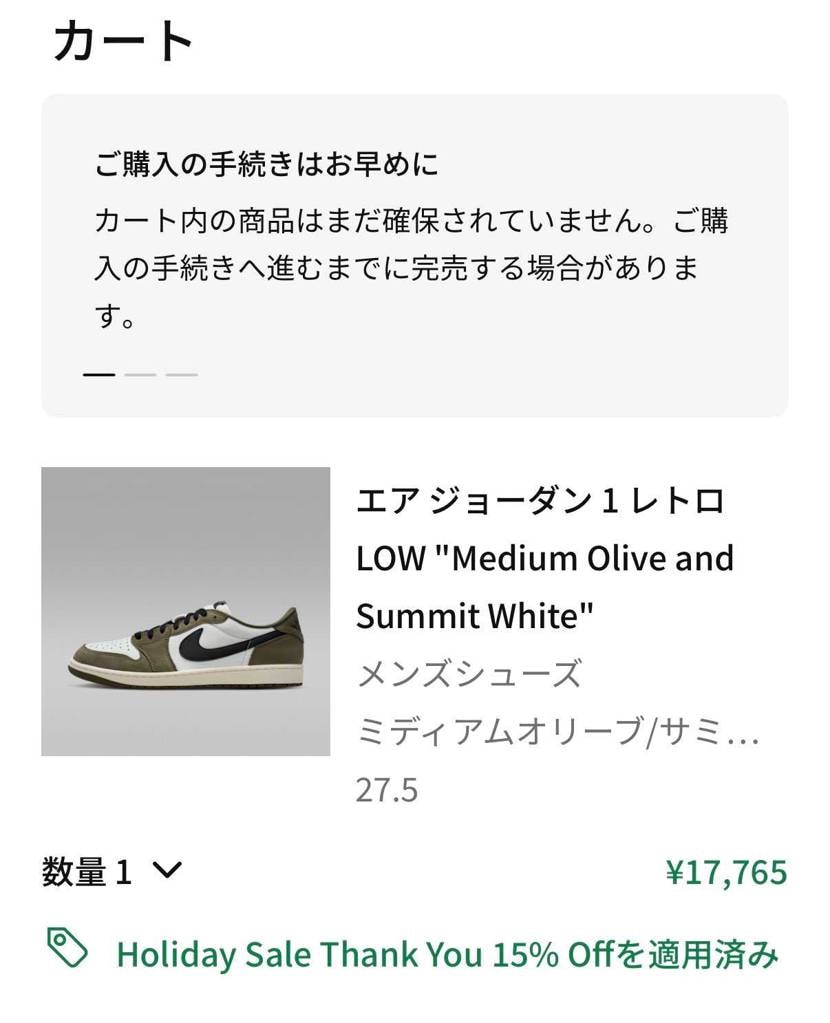The width and height of the screenshot is (830, 1023).
Task: Click the メンズシューズ product category text
Action: point(470,675)
